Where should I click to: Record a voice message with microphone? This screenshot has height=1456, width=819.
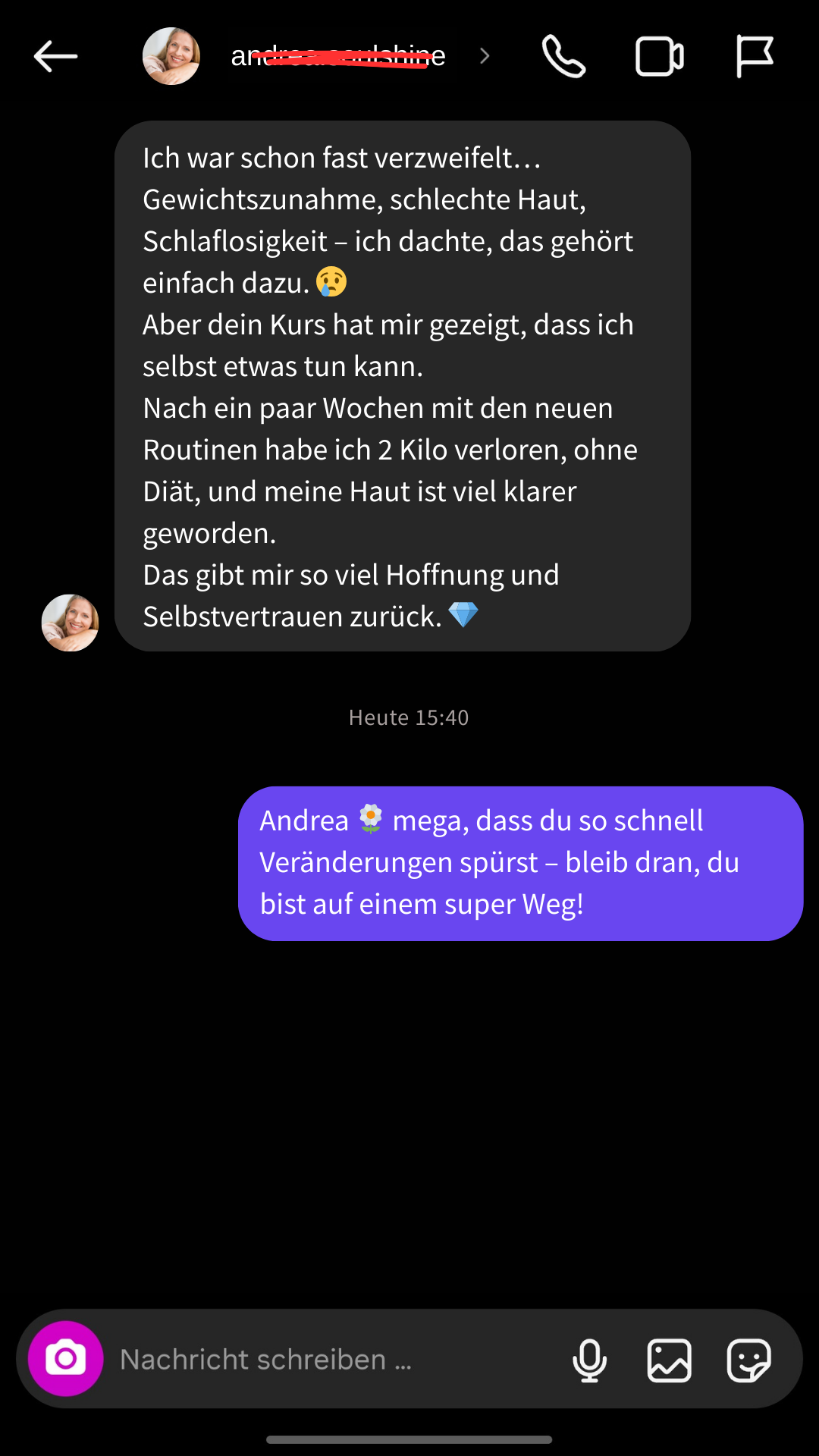[x=590, y=1360]
